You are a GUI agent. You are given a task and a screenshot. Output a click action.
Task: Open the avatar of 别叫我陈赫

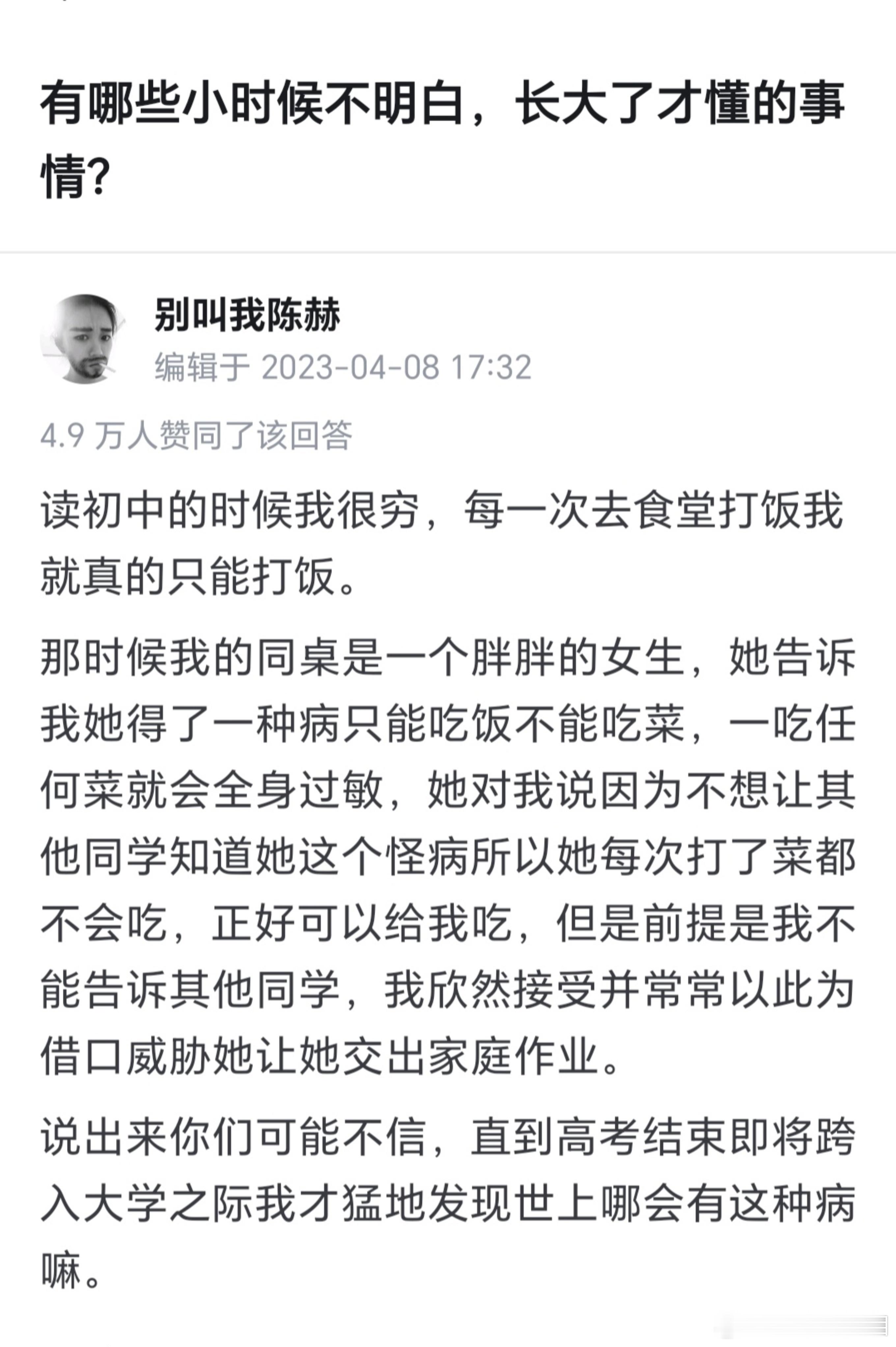[x=84, y=338]
